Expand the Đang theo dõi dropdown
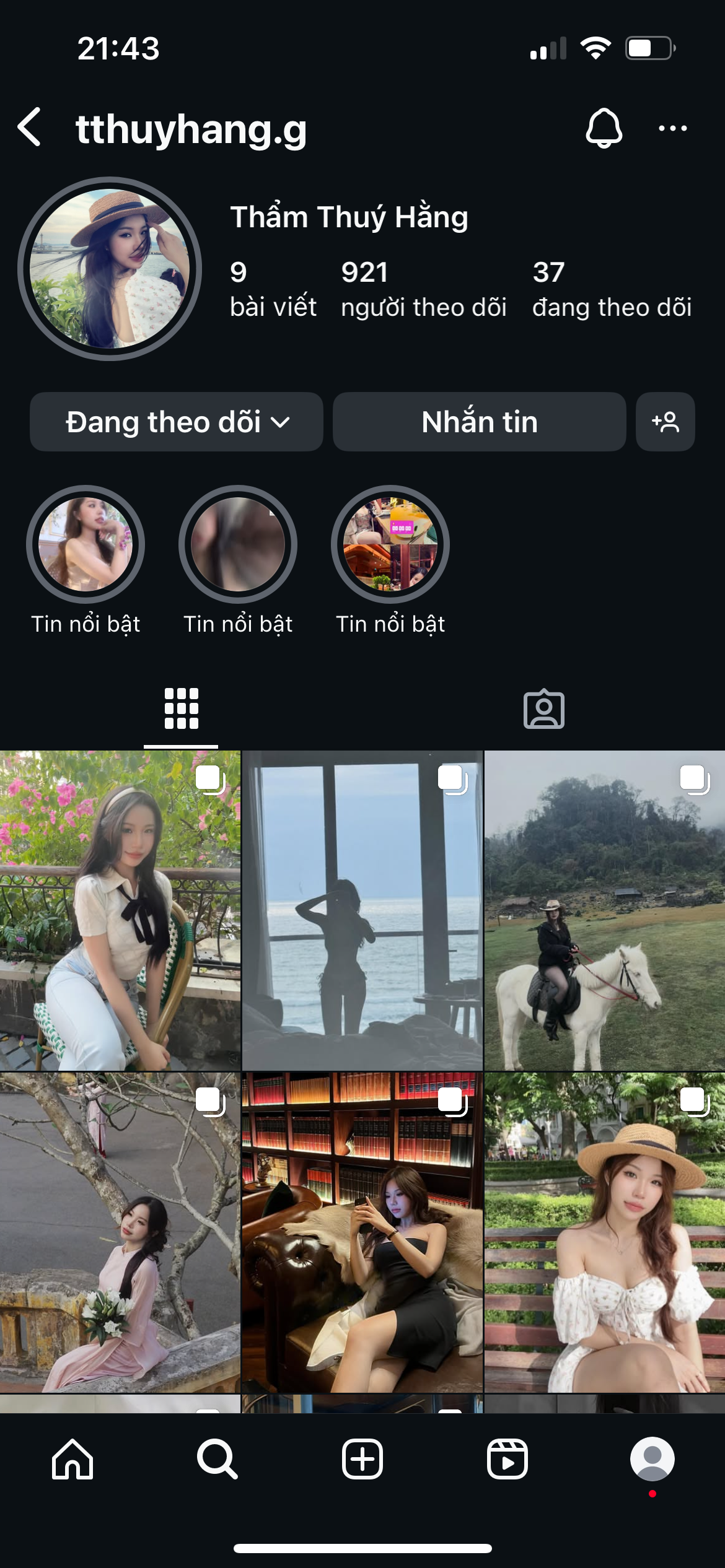The height and width of the screenshot is (1568, 725). tap(177, 422)
